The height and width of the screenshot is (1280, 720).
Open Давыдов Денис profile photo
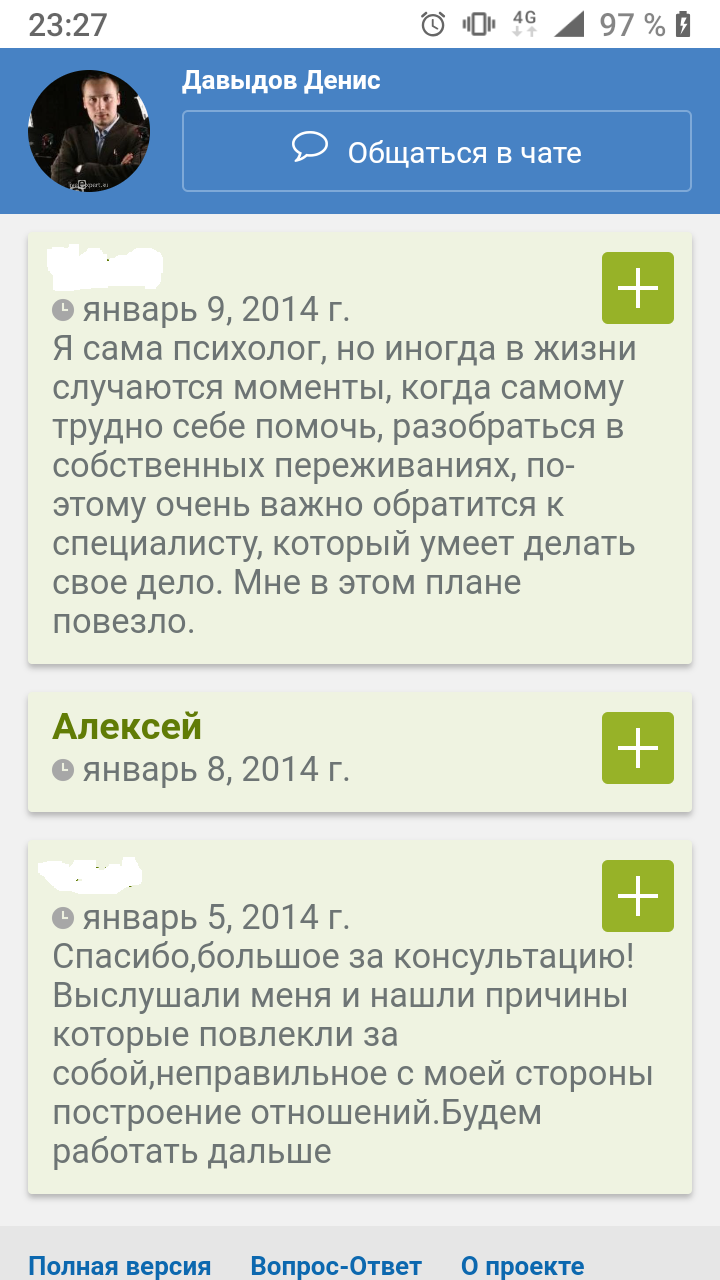point(89,131)
